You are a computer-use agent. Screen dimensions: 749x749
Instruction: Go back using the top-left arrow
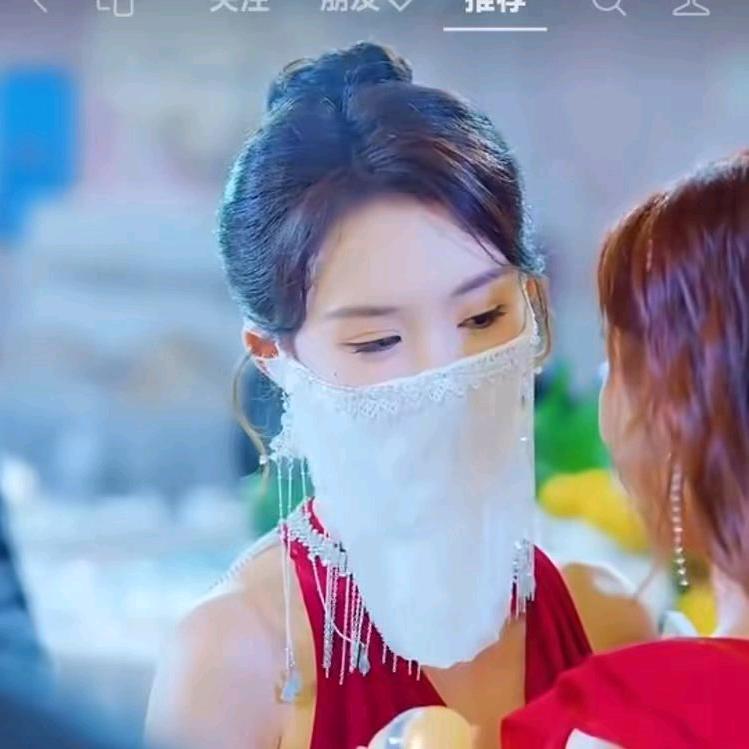coord(38,4)
